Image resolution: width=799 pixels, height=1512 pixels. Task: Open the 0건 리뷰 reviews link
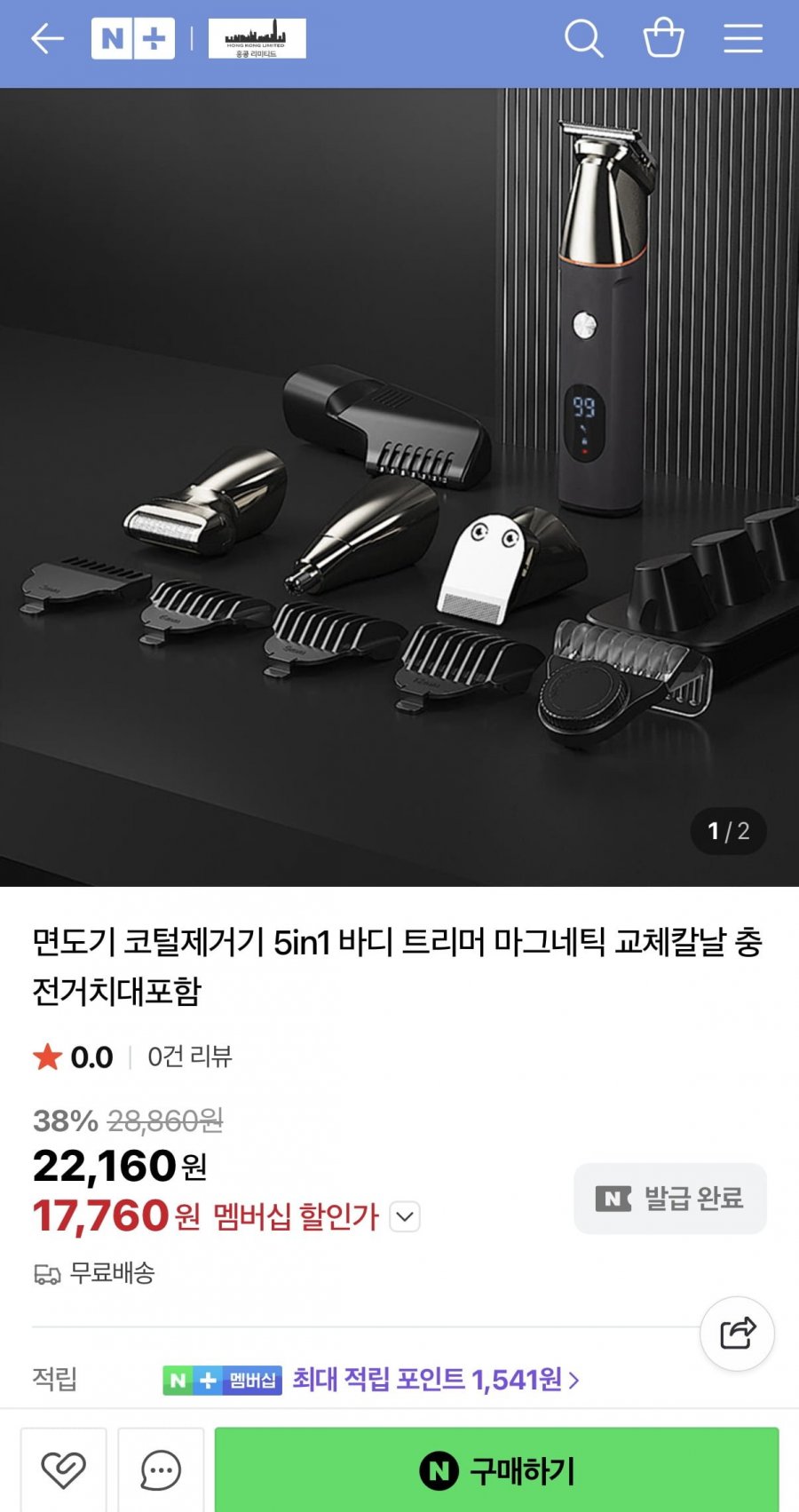(190, 1057)
